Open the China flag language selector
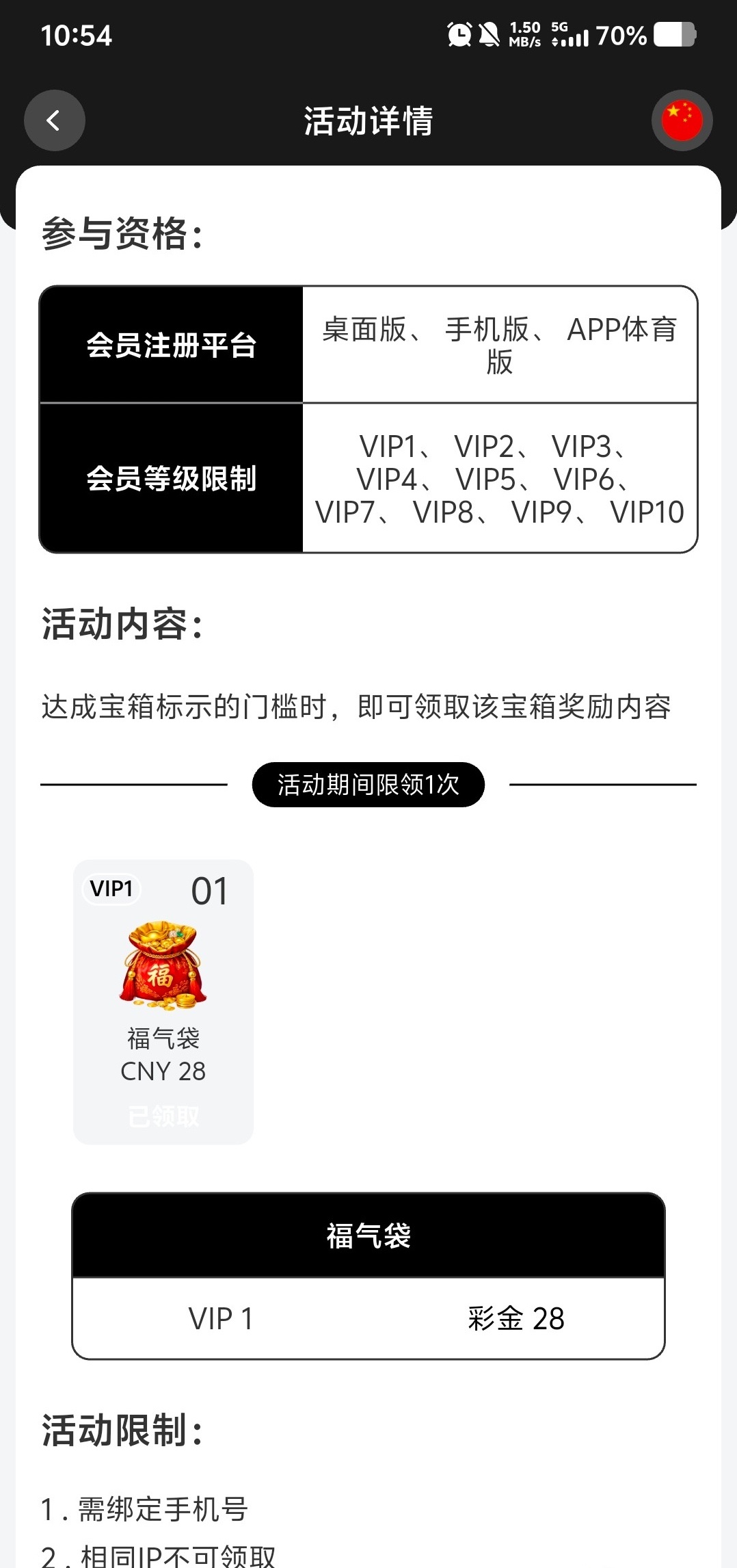The height and width of the screenshot is (1568, 737). click(682, 120)
